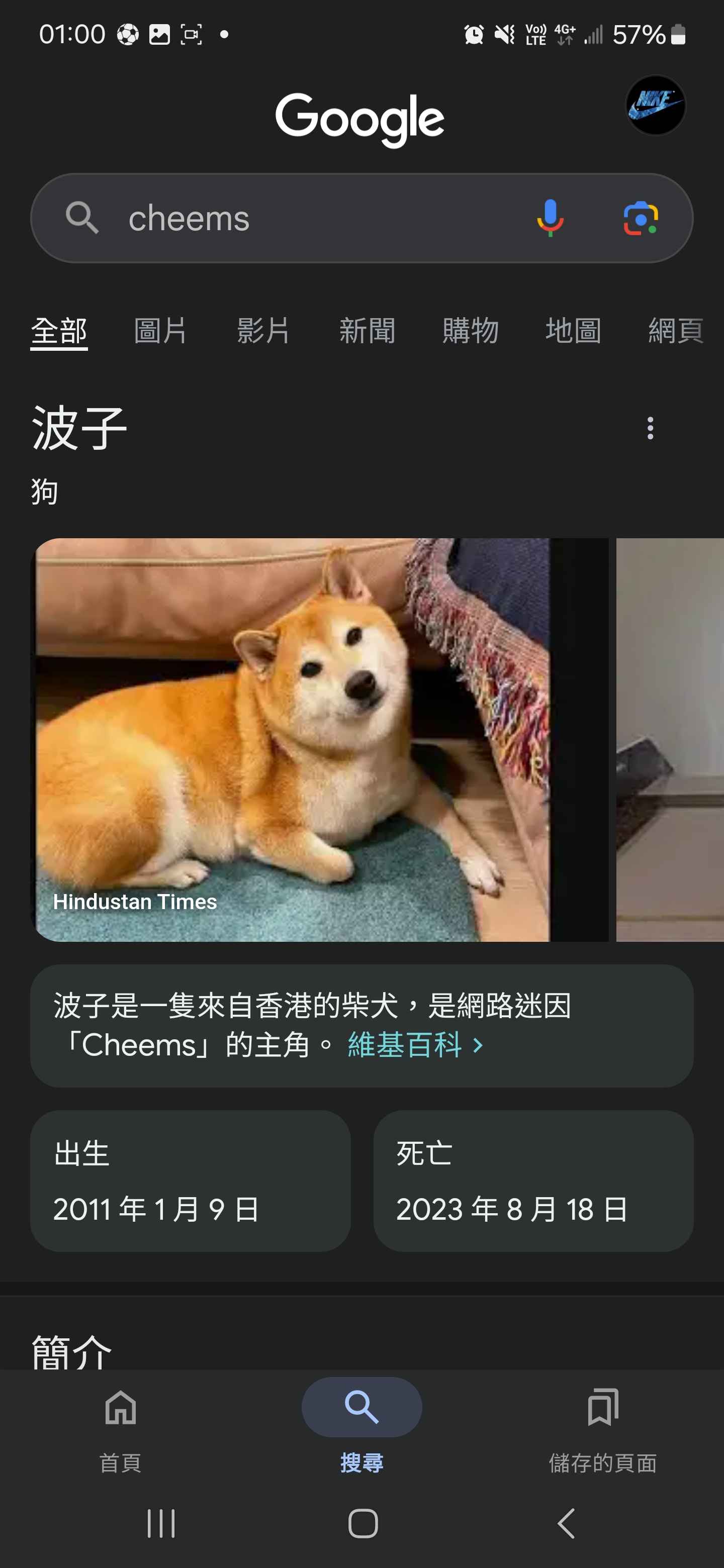This screenshot has height=1568, width=724.
Task: Switch to the 影片 tab
Action: pos(263,331)
